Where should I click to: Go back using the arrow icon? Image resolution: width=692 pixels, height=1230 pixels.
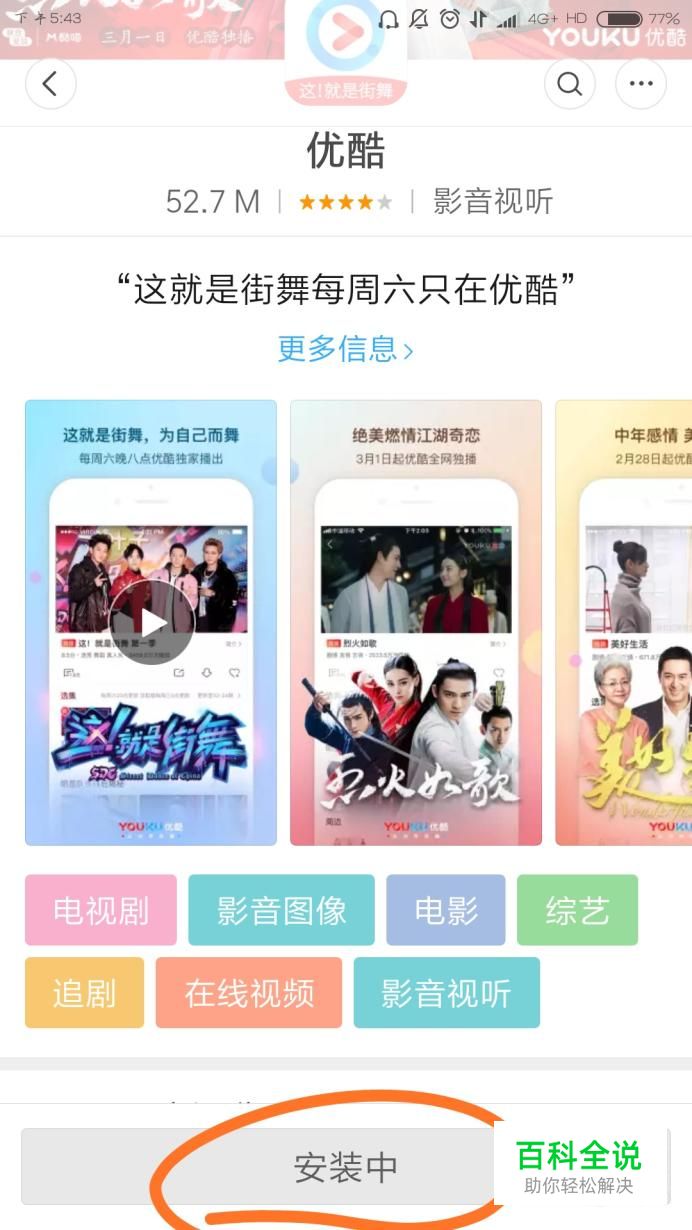coord(50,85)
